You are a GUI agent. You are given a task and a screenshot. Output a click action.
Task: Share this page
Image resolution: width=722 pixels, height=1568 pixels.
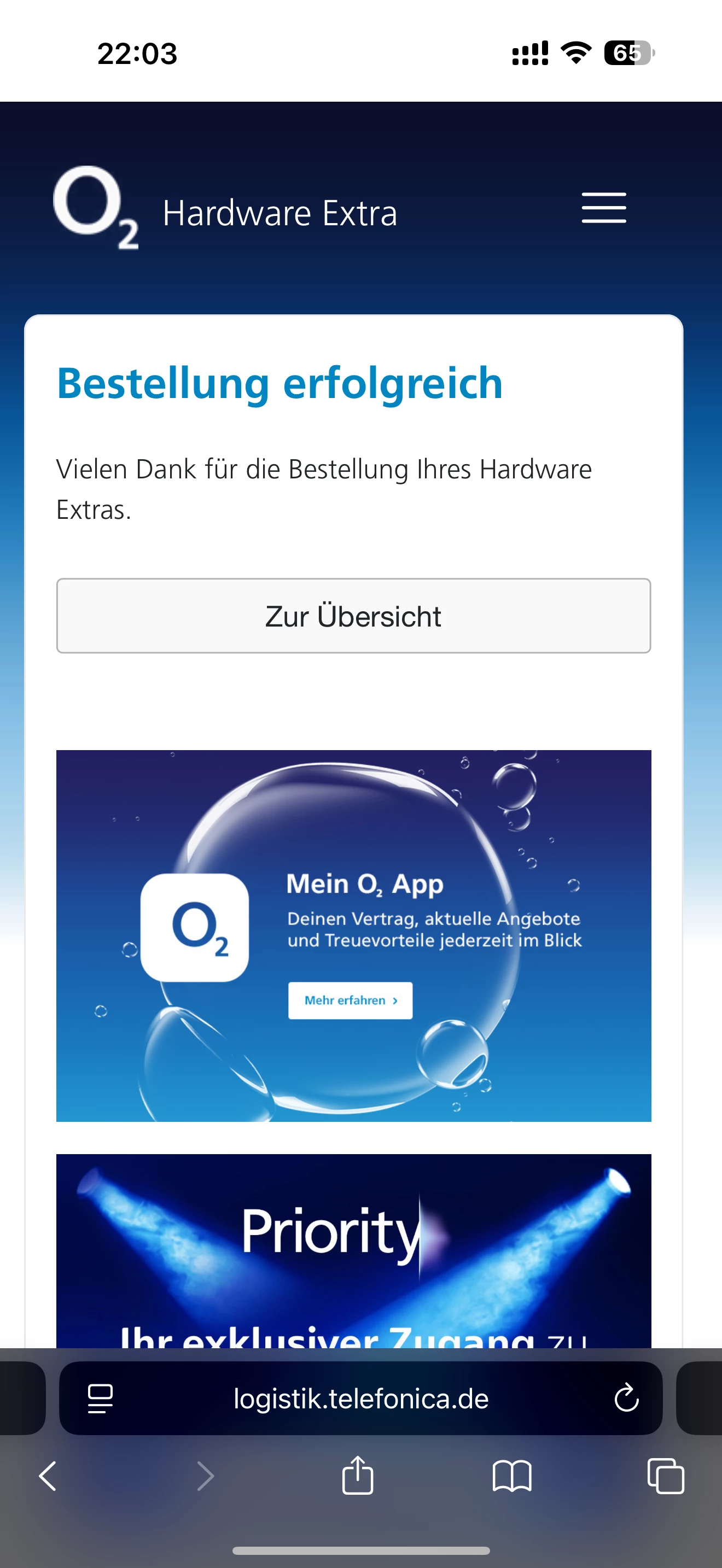point(357,1476)
